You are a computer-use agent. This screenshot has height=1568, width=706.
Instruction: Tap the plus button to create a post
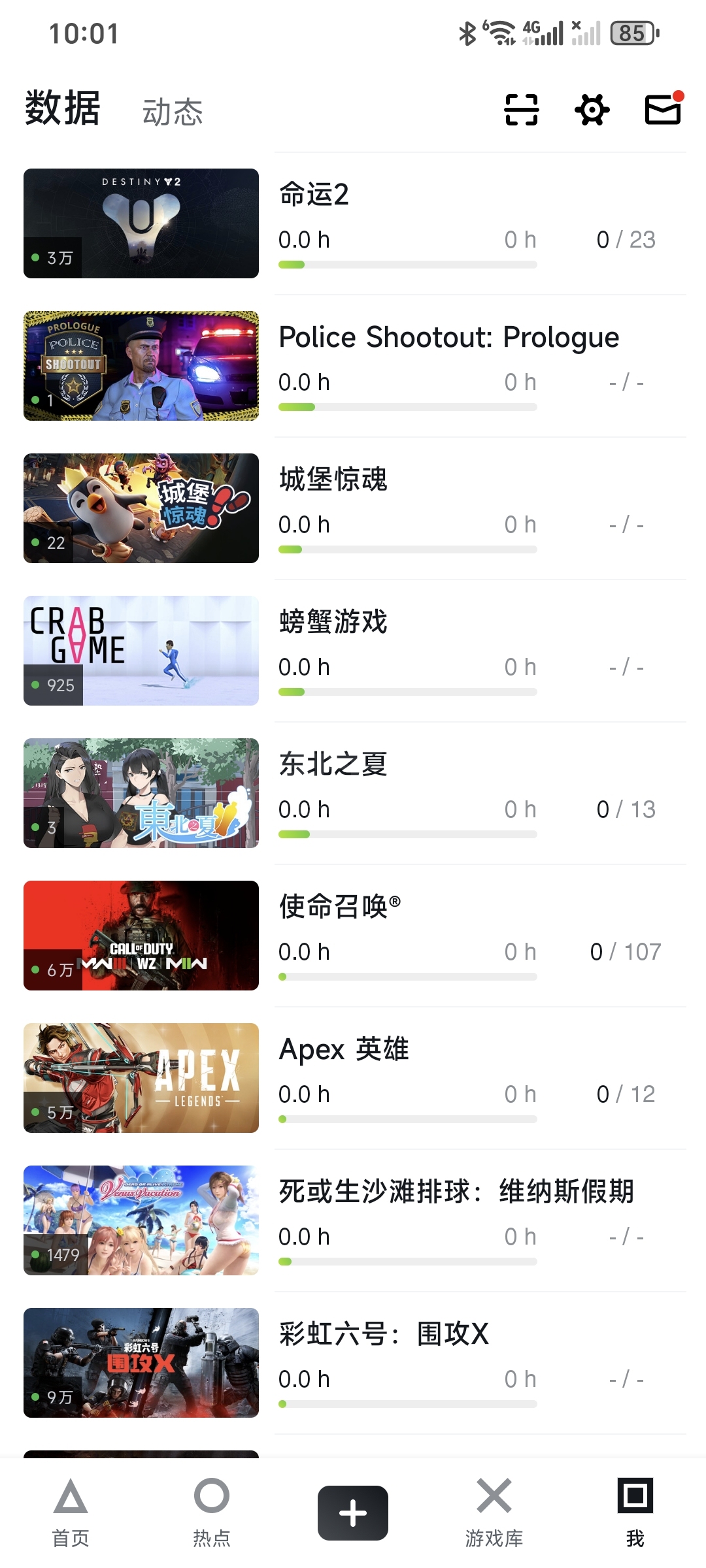click(x=353, y=1513)
